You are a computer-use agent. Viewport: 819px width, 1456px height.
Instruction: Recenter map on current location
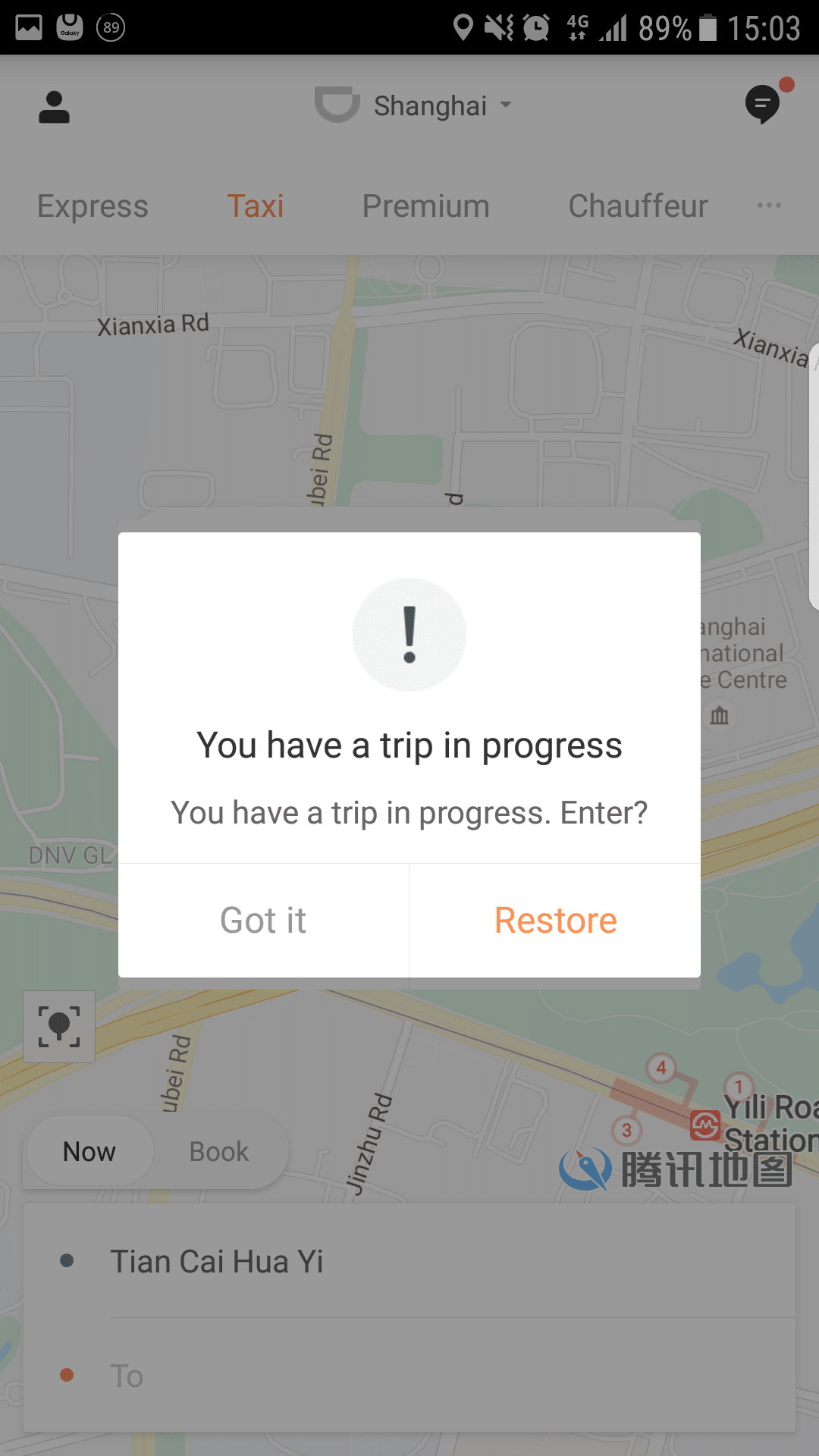coord(59,1027)
